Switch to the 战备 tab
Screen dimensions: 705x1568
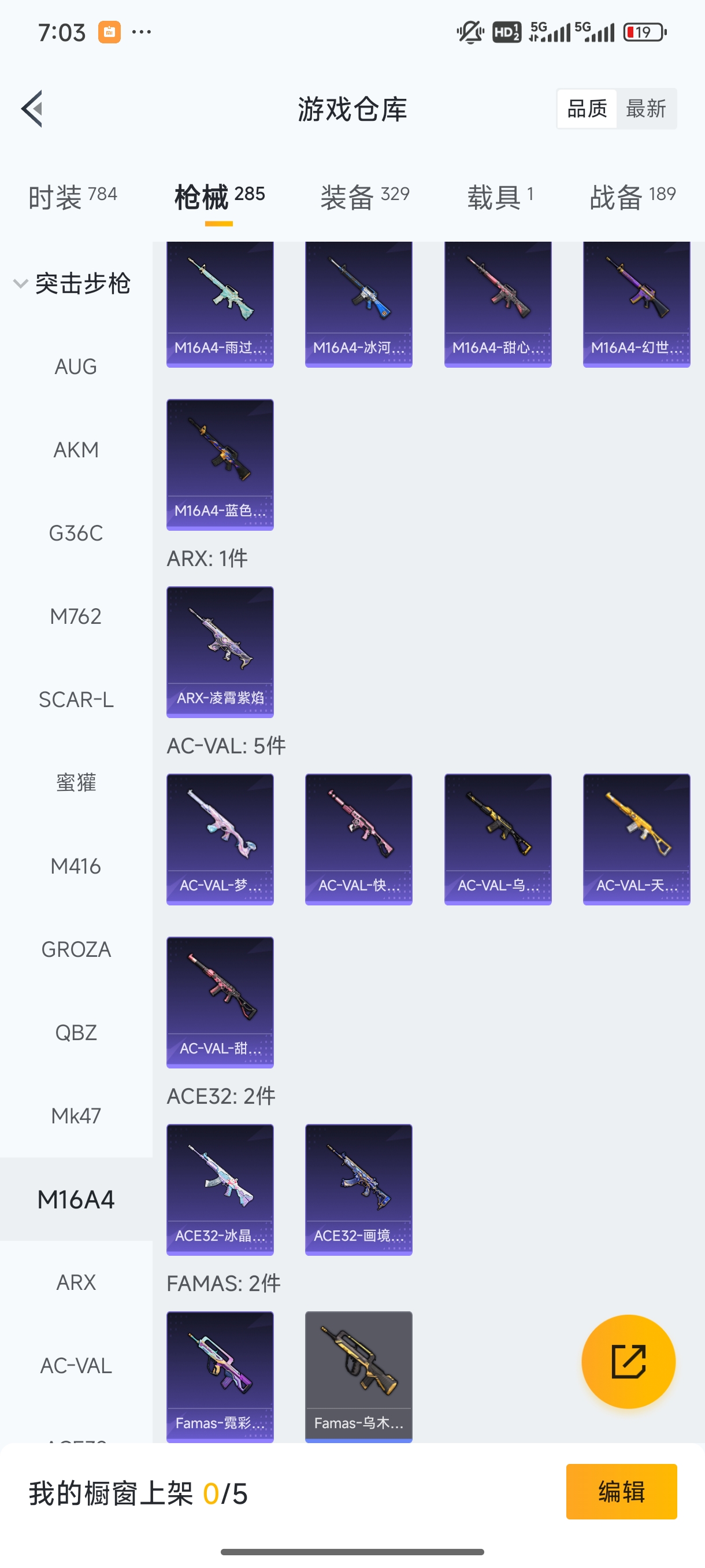(x=633, y=197)
